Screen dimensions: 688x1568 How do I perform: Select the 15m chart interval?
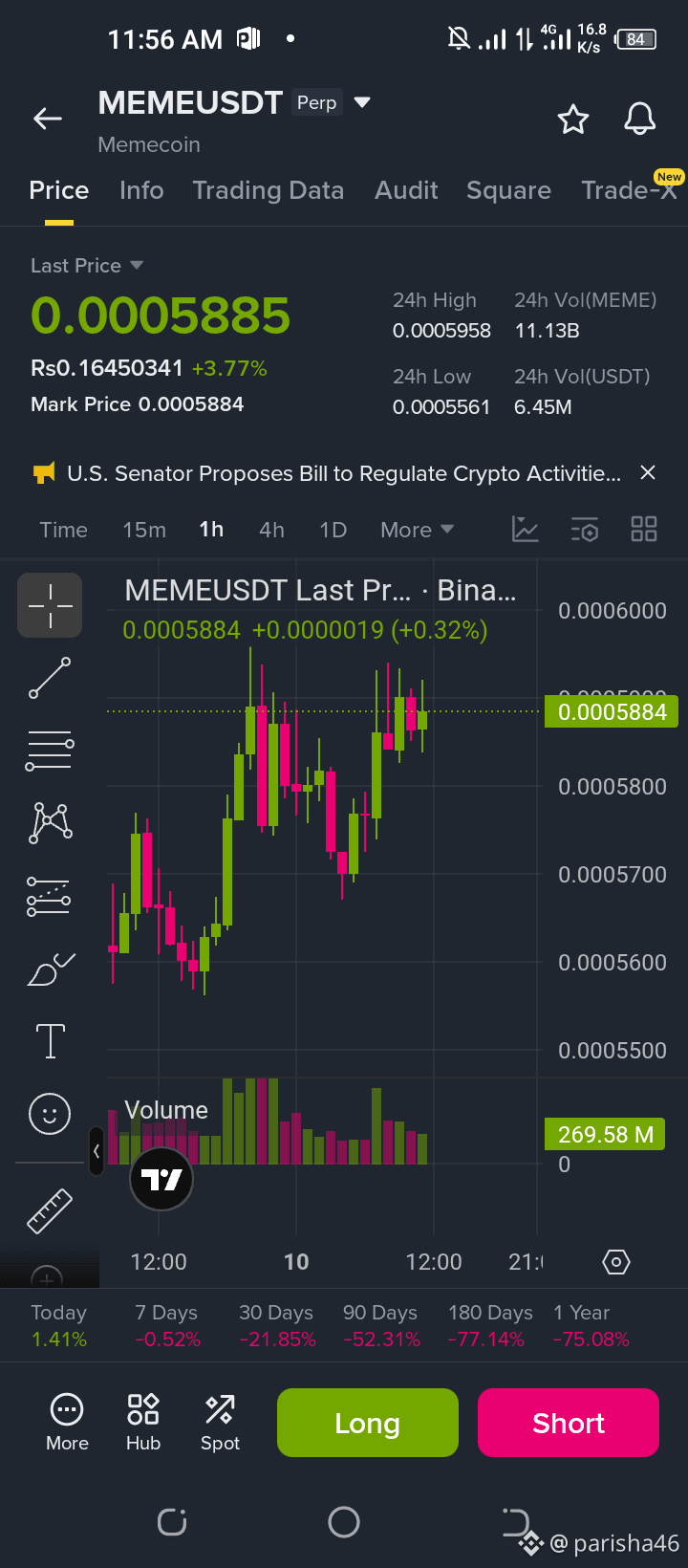(x=144, y=530)
